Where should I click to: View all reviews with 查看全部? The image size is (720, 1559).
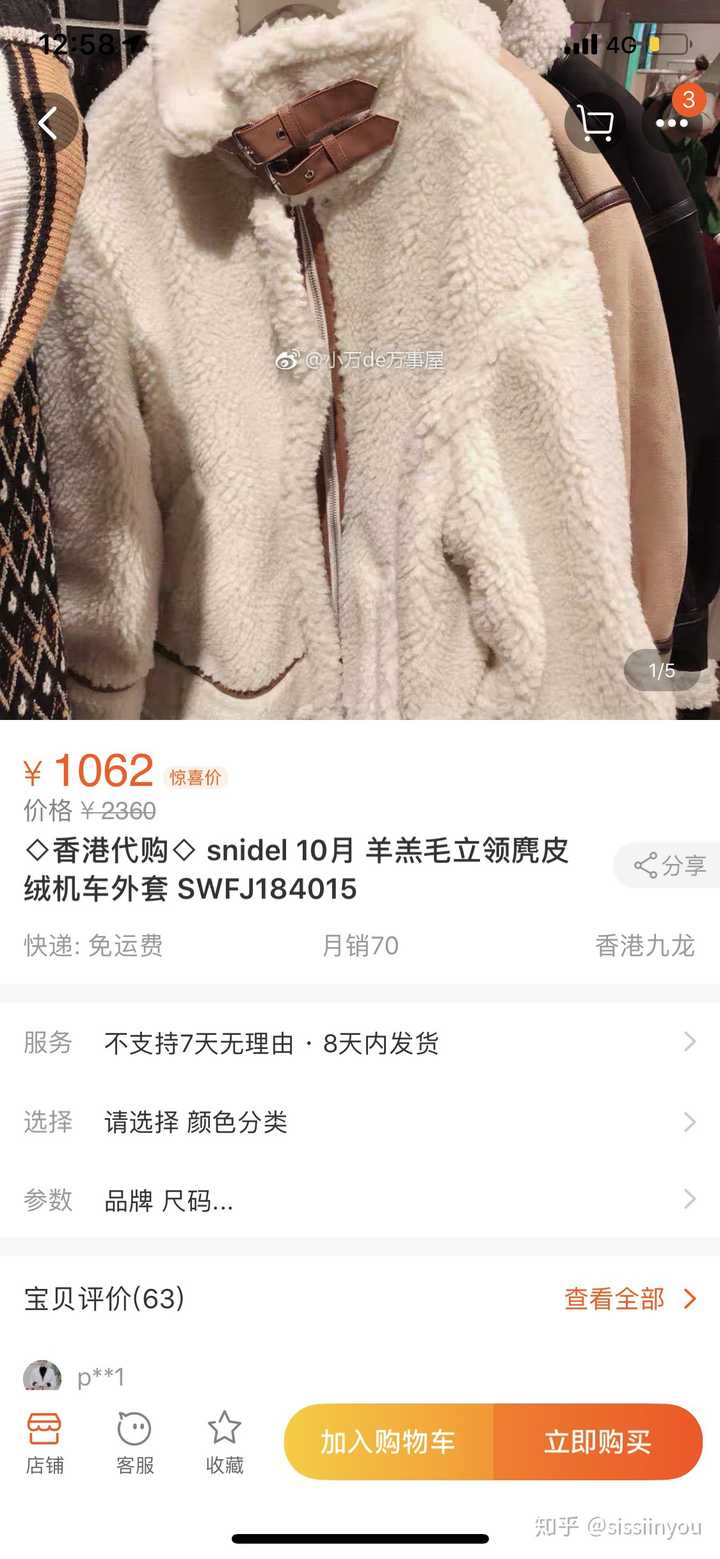[630, 1299]
